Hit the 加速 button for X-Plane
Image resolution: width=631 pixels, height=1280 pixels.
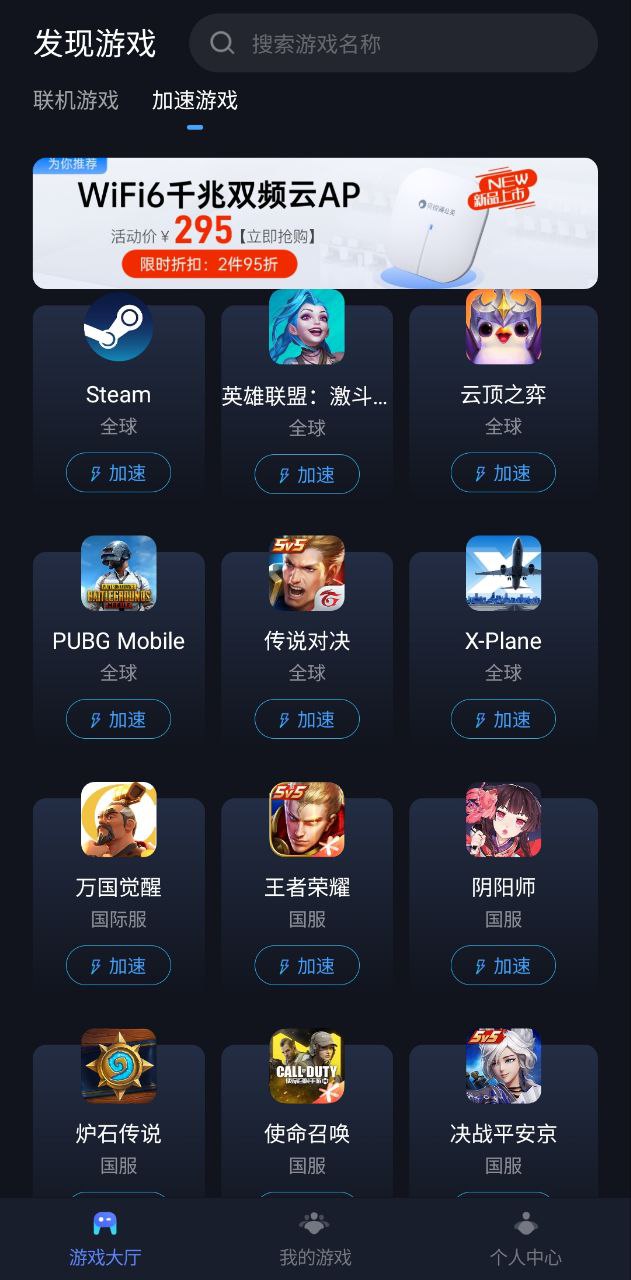pos(503,719)
